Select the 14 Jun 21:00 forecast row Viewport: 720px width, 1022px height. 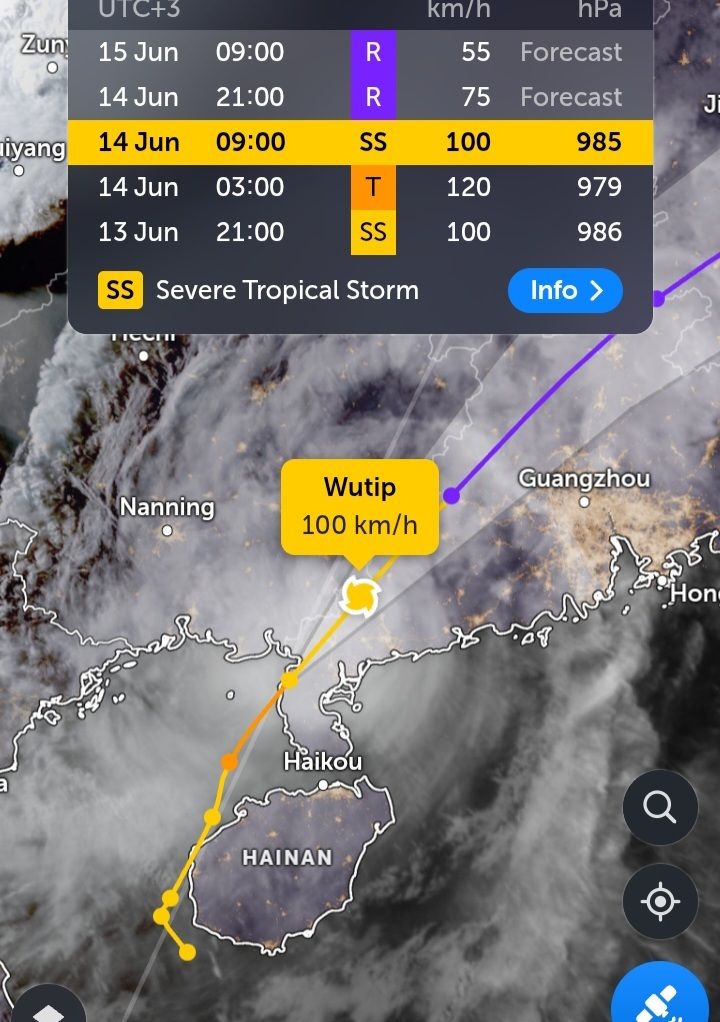click(360, 97)
